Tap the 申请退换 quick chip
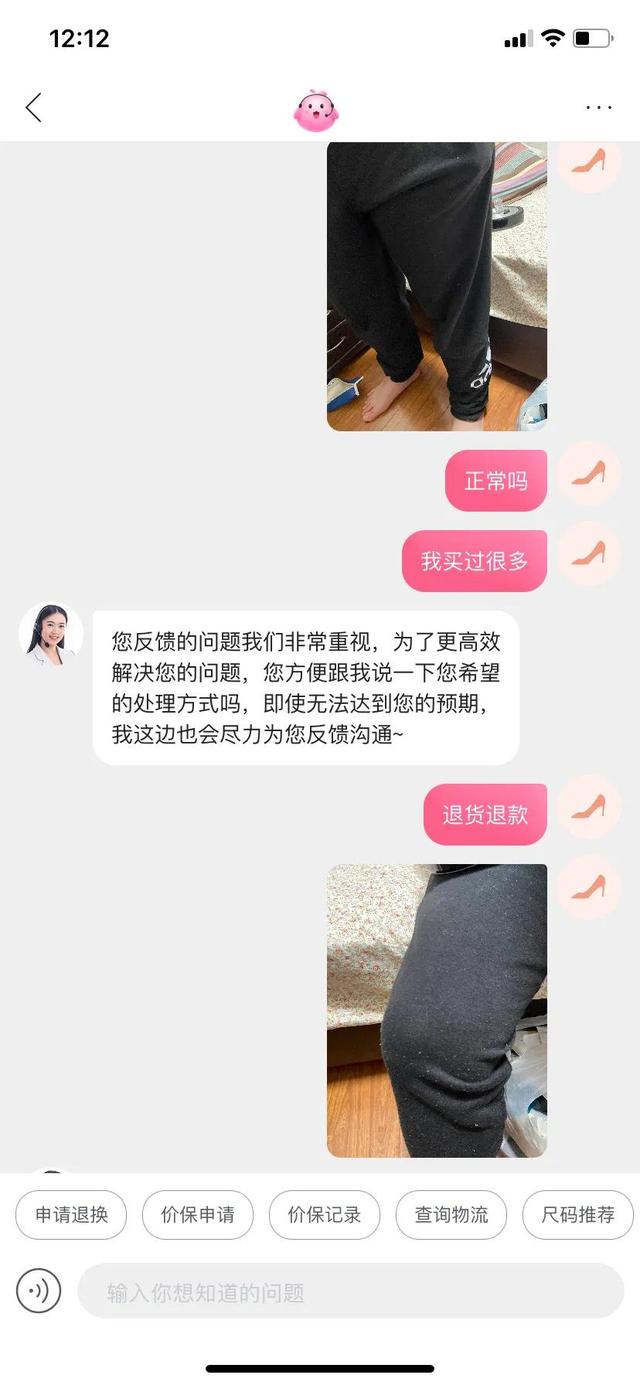Image resolution: width=640 pixels, height=1385 pixels. 71,1215
